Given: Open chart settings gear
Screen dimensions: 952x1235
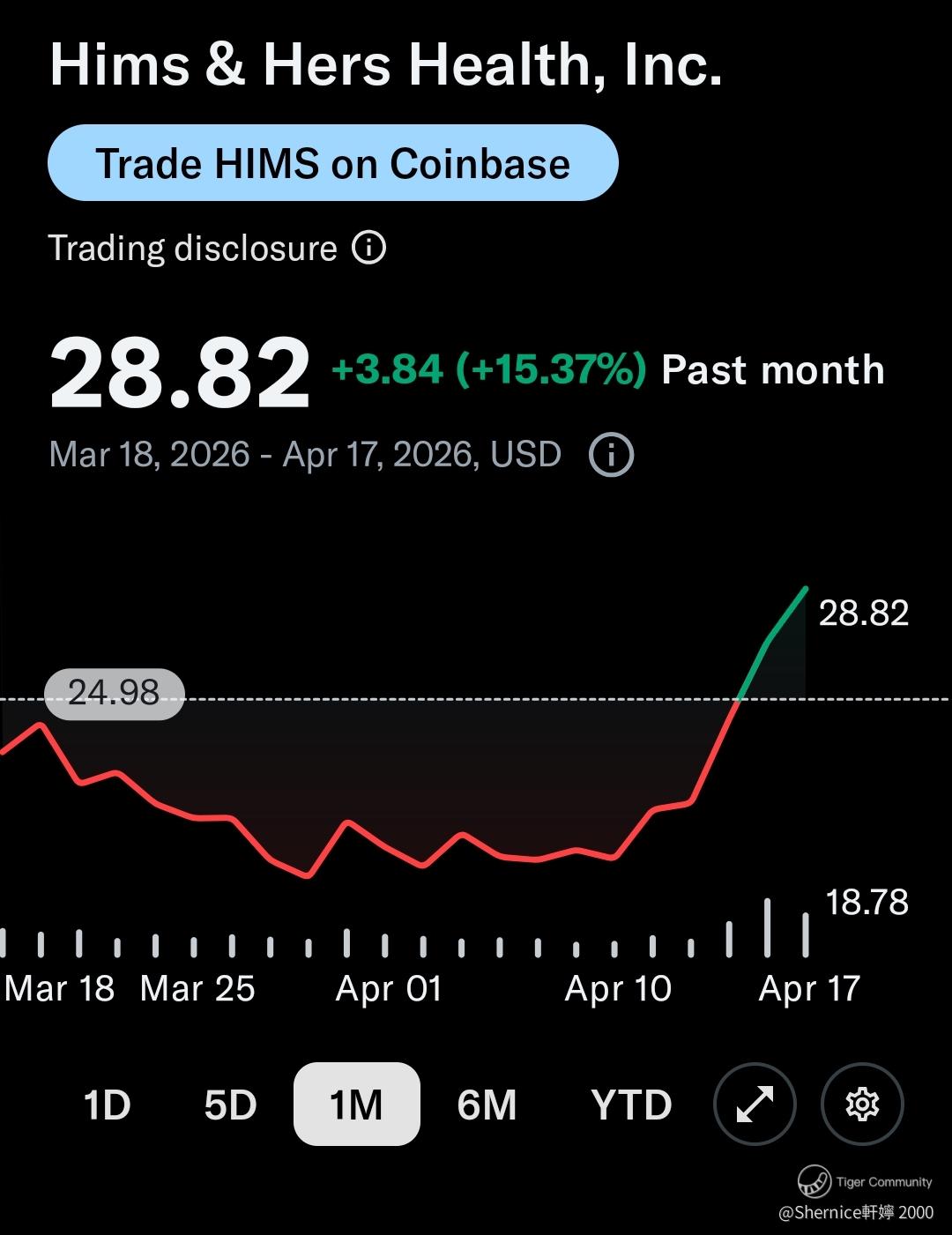Looking at the screenshot, I should pos(862,1104).
